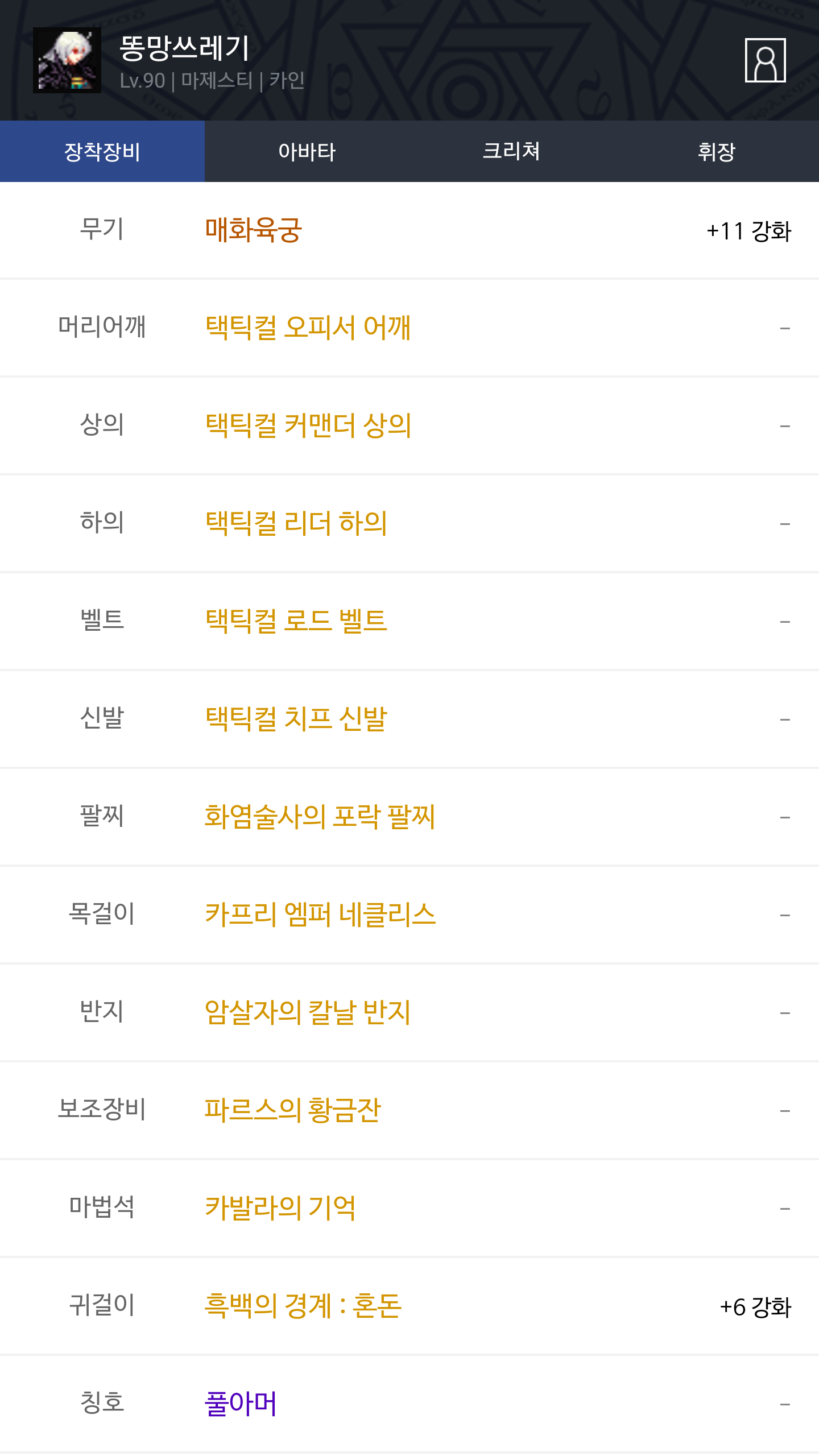Screen dimensions: 819x1456
Task: Switch to the 아바타 tab
Action: tap(307, 151)
